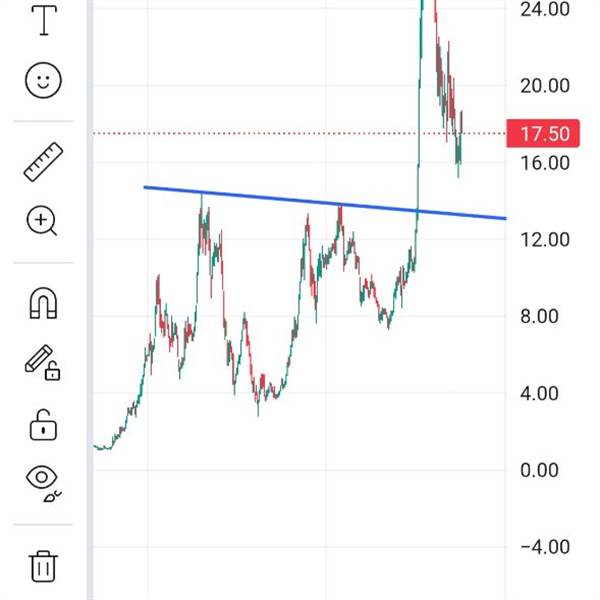
Task: Select the blue trend line on chart
Action: tap(325, 203)
